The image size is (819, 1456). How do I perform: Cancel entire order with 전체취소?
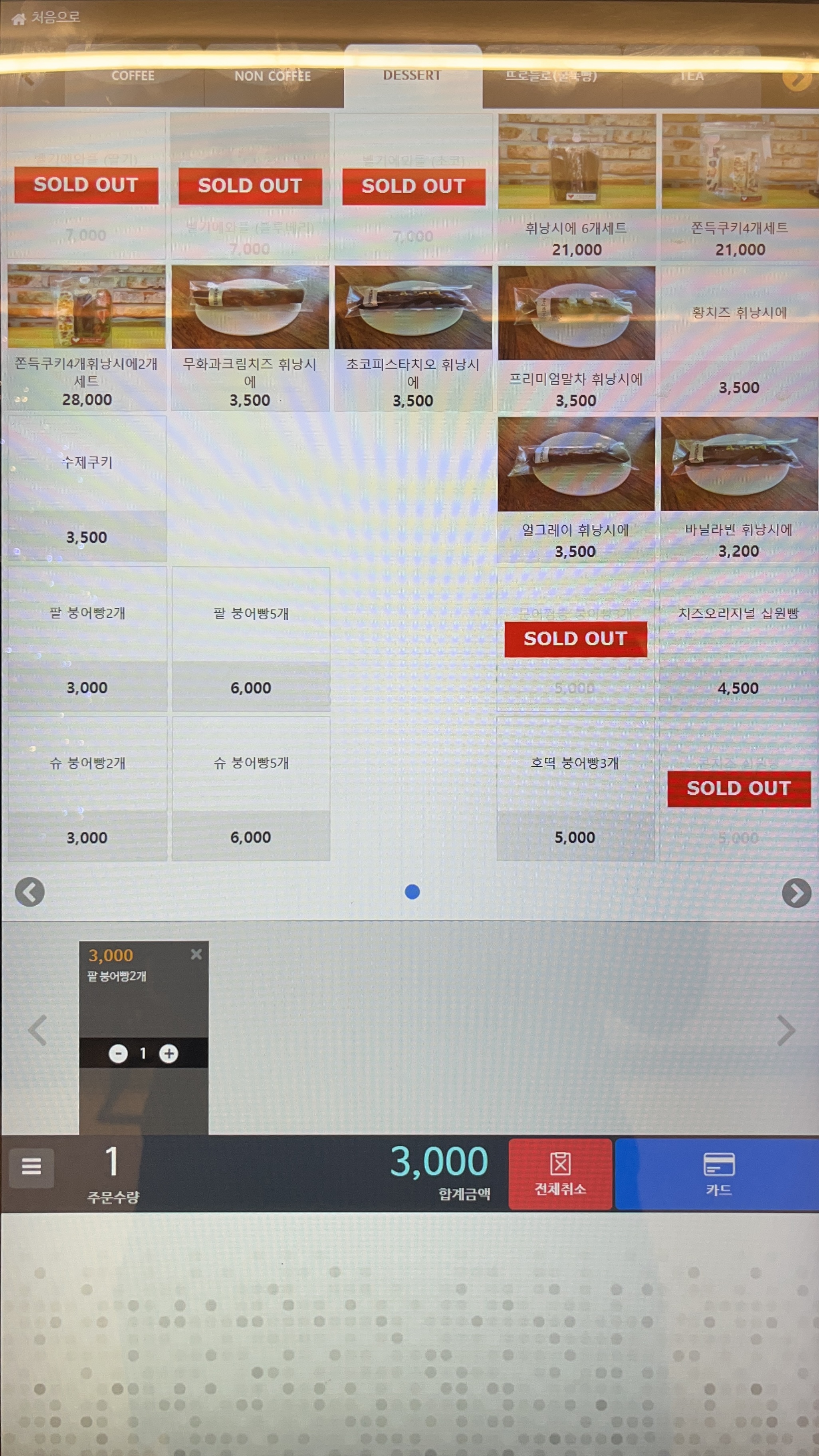point(560,1174)
